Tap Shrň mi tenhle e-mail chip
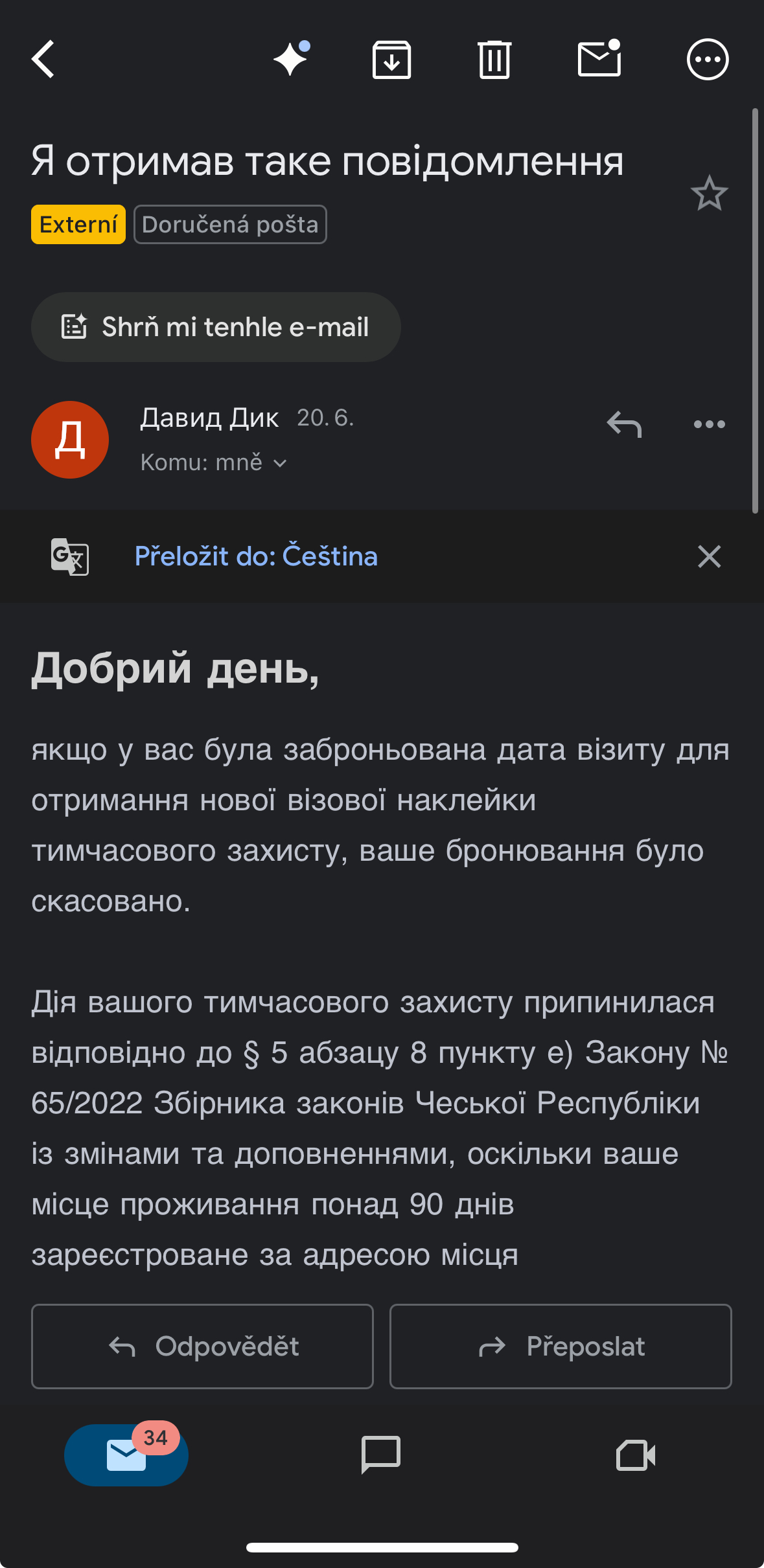 (x=216, y=327)
